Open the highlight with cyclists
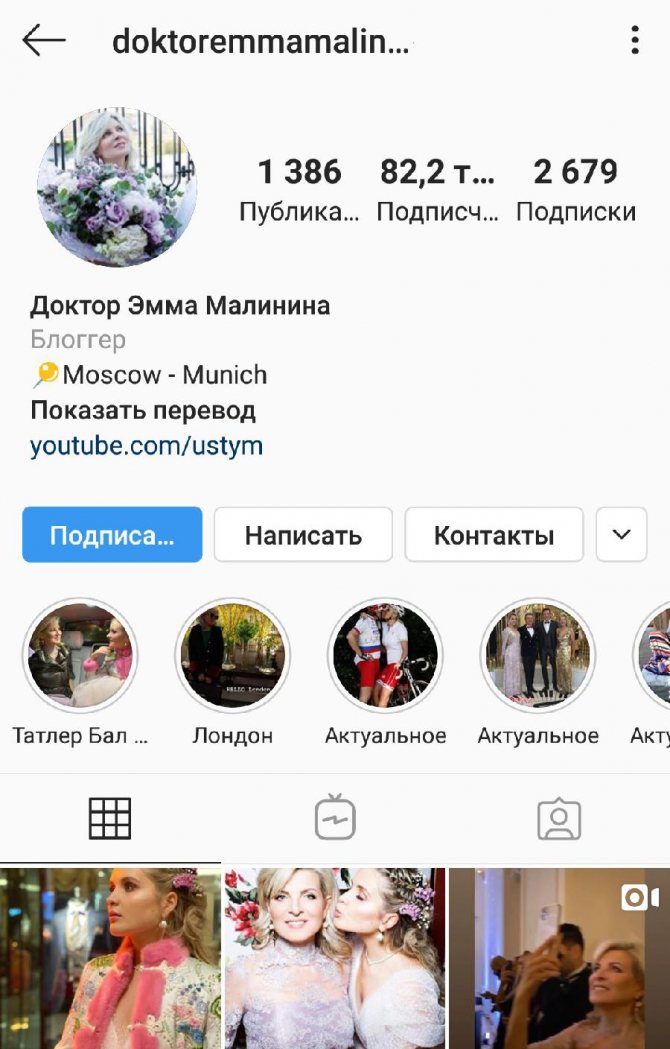 (x=385, y=656)
